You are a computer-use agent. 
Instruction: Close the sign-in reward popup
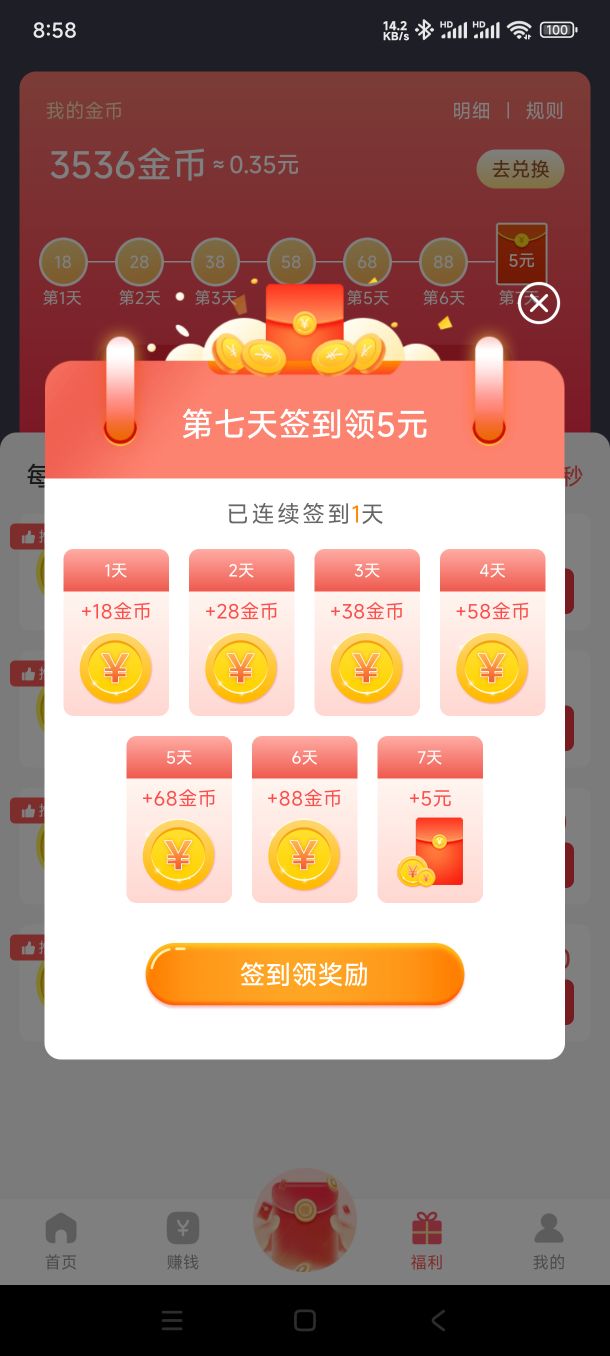point(539,303)
